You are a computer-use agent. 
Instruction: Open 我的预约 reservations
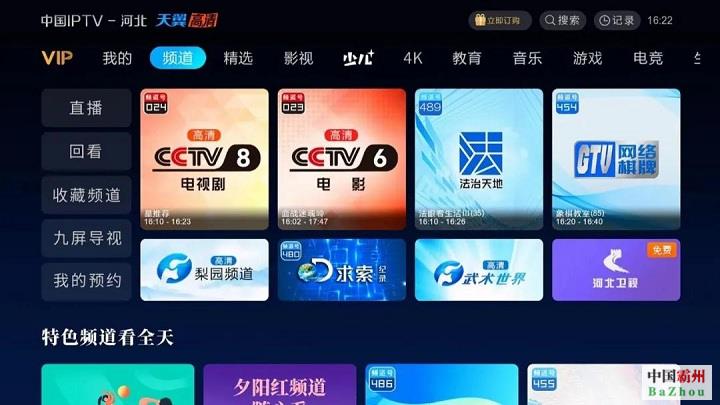[86, 281]
